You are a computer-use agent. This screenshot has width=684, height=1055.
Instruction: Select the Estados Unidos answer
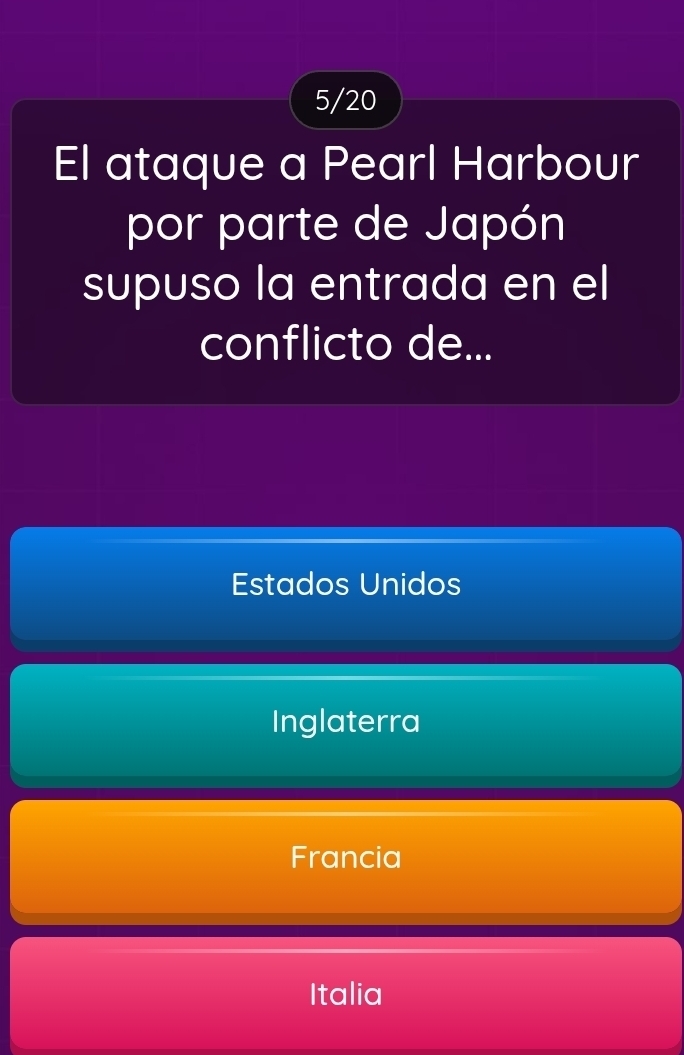345,584
